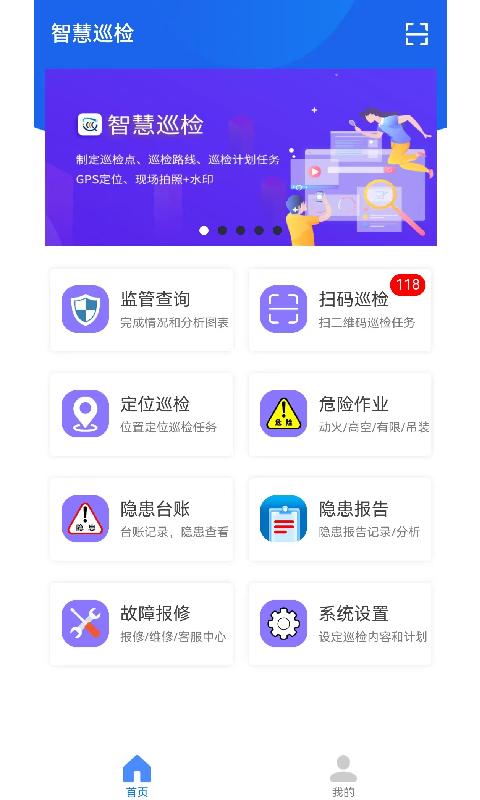Open the 监管查询 card

tap(141, 310)
